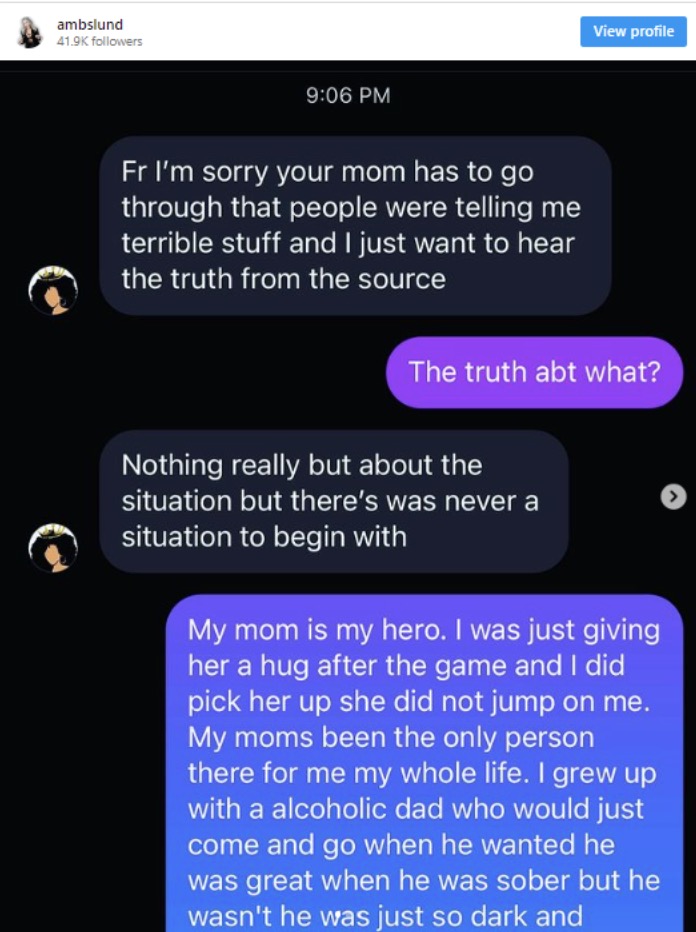This screenshot has height=932, width=696.
Task: Open the ambslund account name
Action: coord(90,24)
